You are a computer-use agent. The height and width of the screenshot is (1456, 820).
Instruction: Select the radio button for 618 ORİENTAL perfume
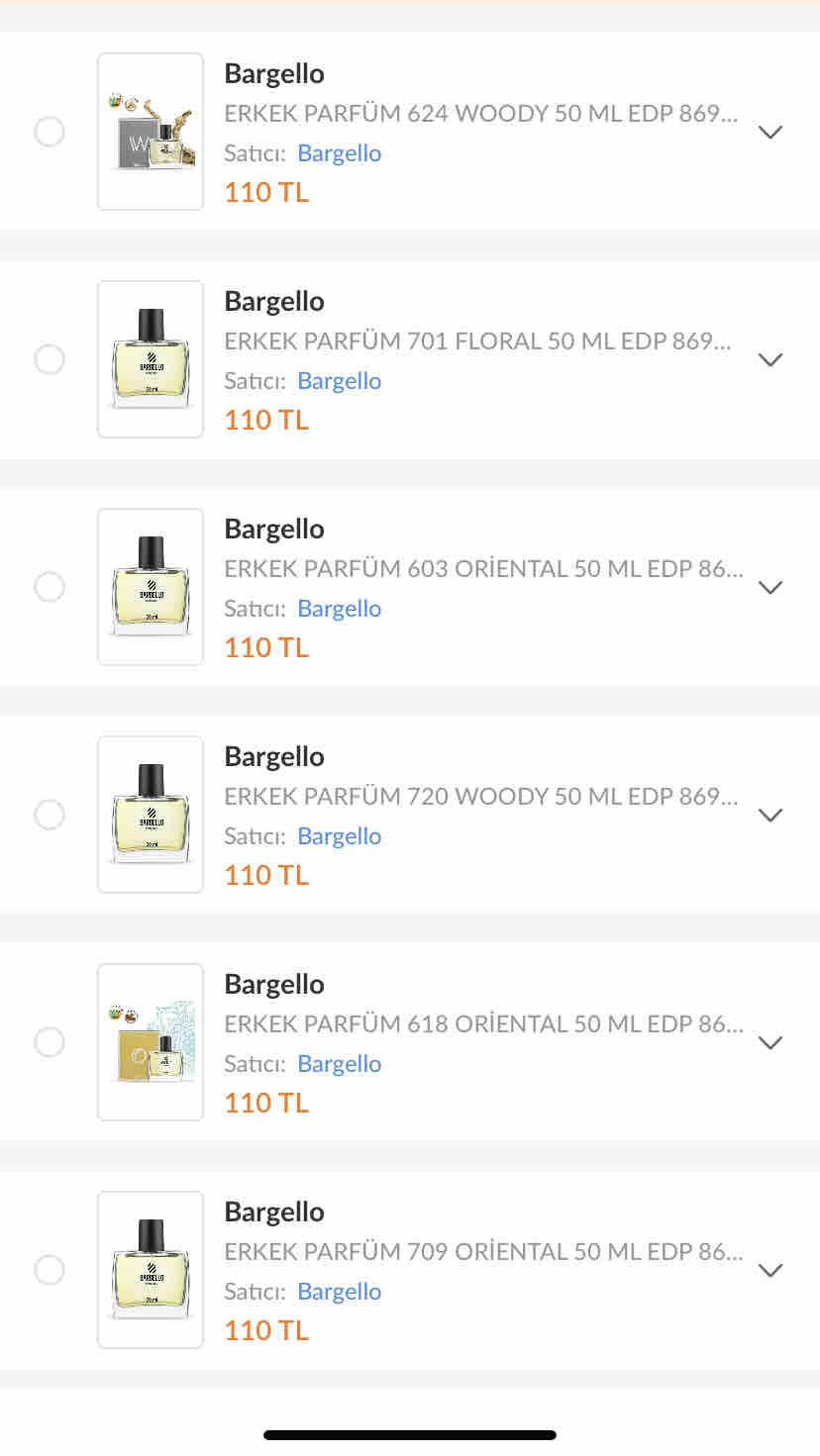coord(50,1042)
